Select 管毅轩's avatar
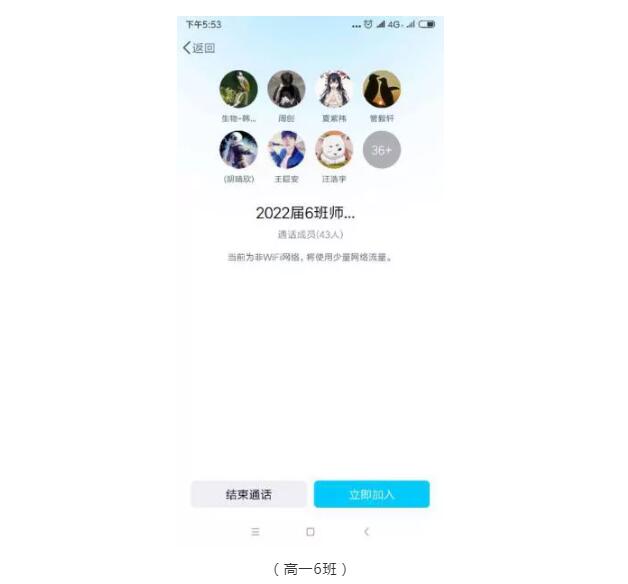 click(x=381, y=89)
